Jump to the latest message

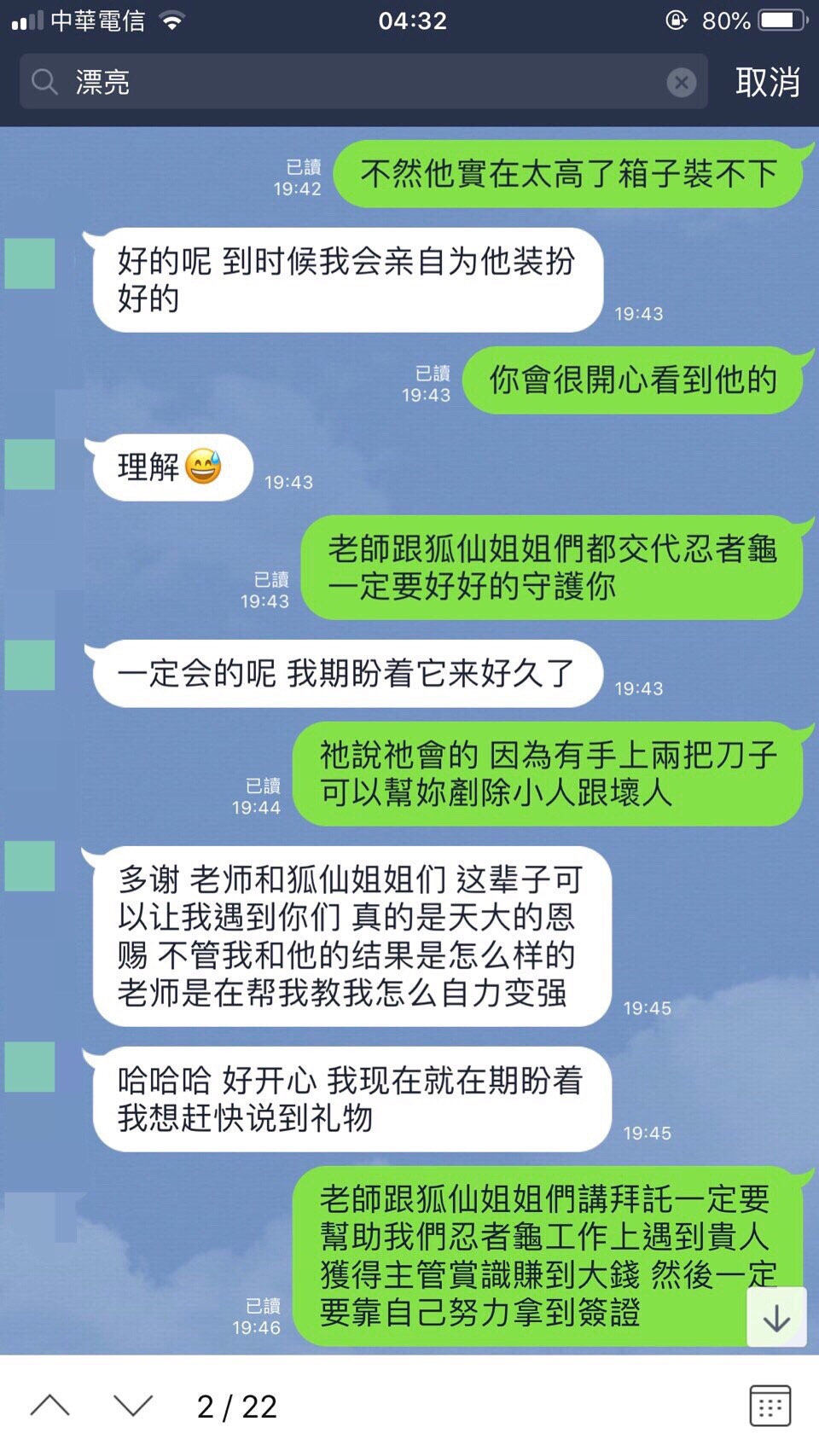[x=776, y=1318]
